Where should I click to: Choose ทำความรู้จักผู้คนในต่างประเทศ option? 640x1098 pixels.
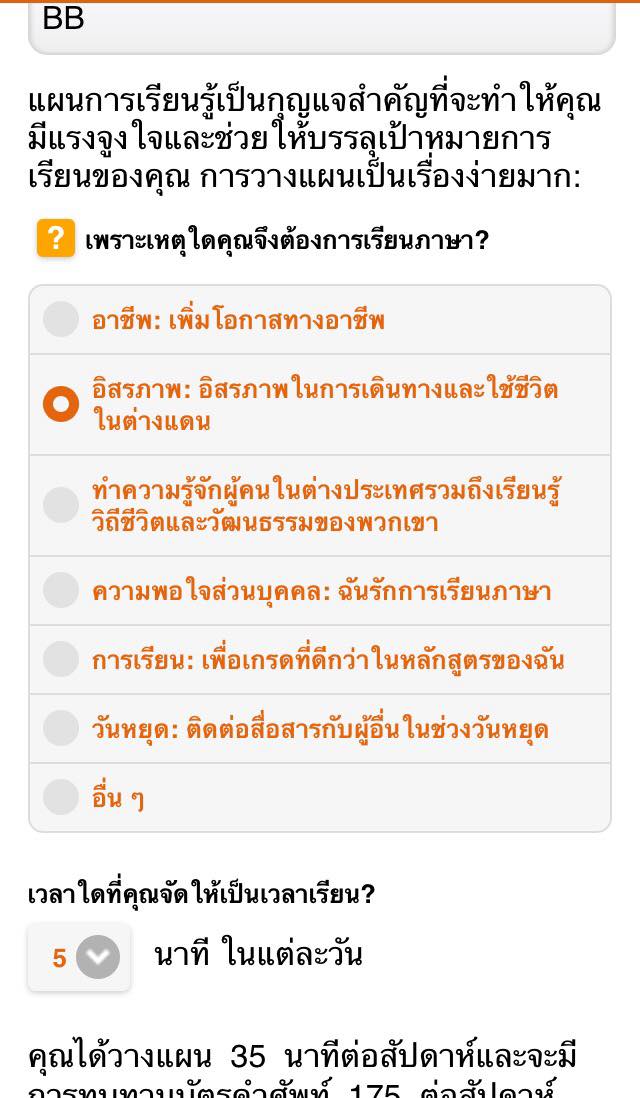point(319,506)
